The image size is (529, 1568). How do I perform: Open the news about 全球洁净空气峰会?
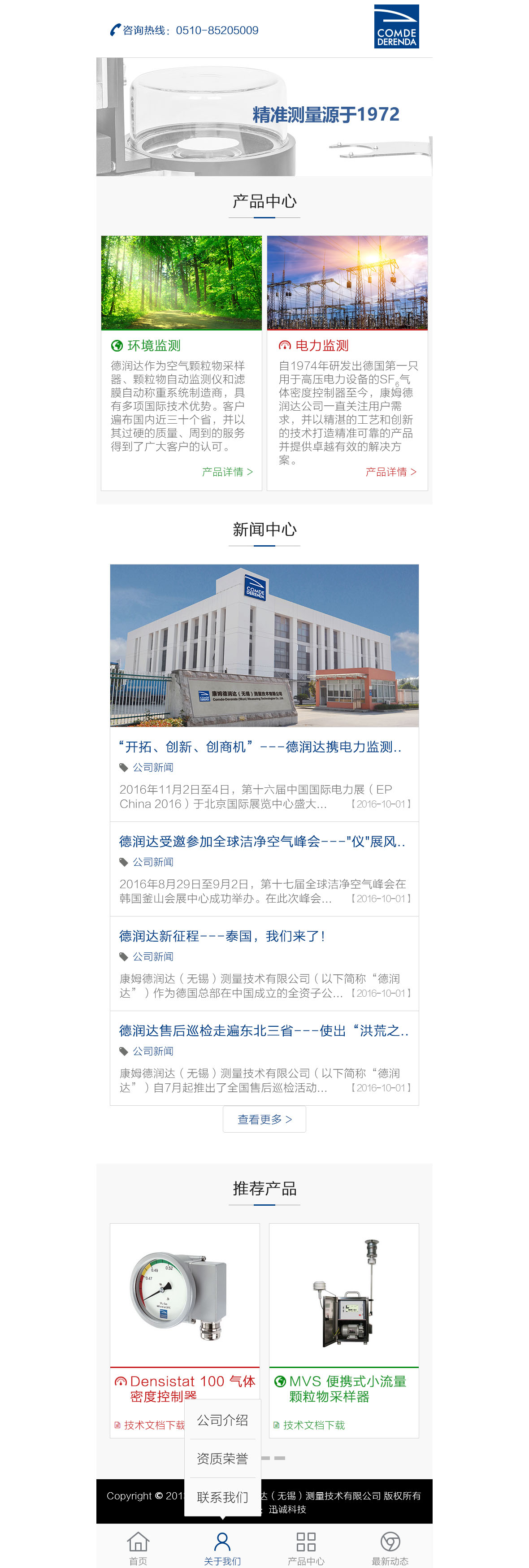point(262,841)
